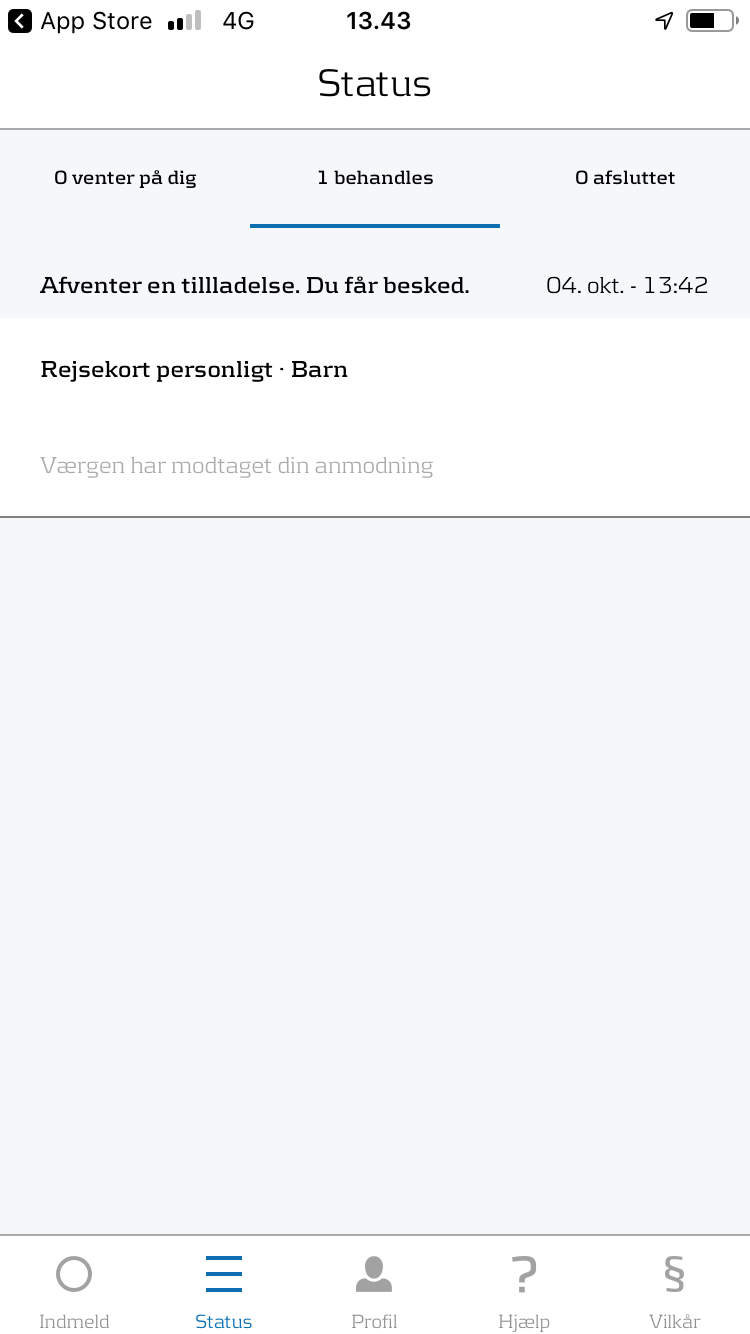Viewport: 750px width, 1334px height.
Task: Open the Hjælp section
Action: click(524, 1290)
